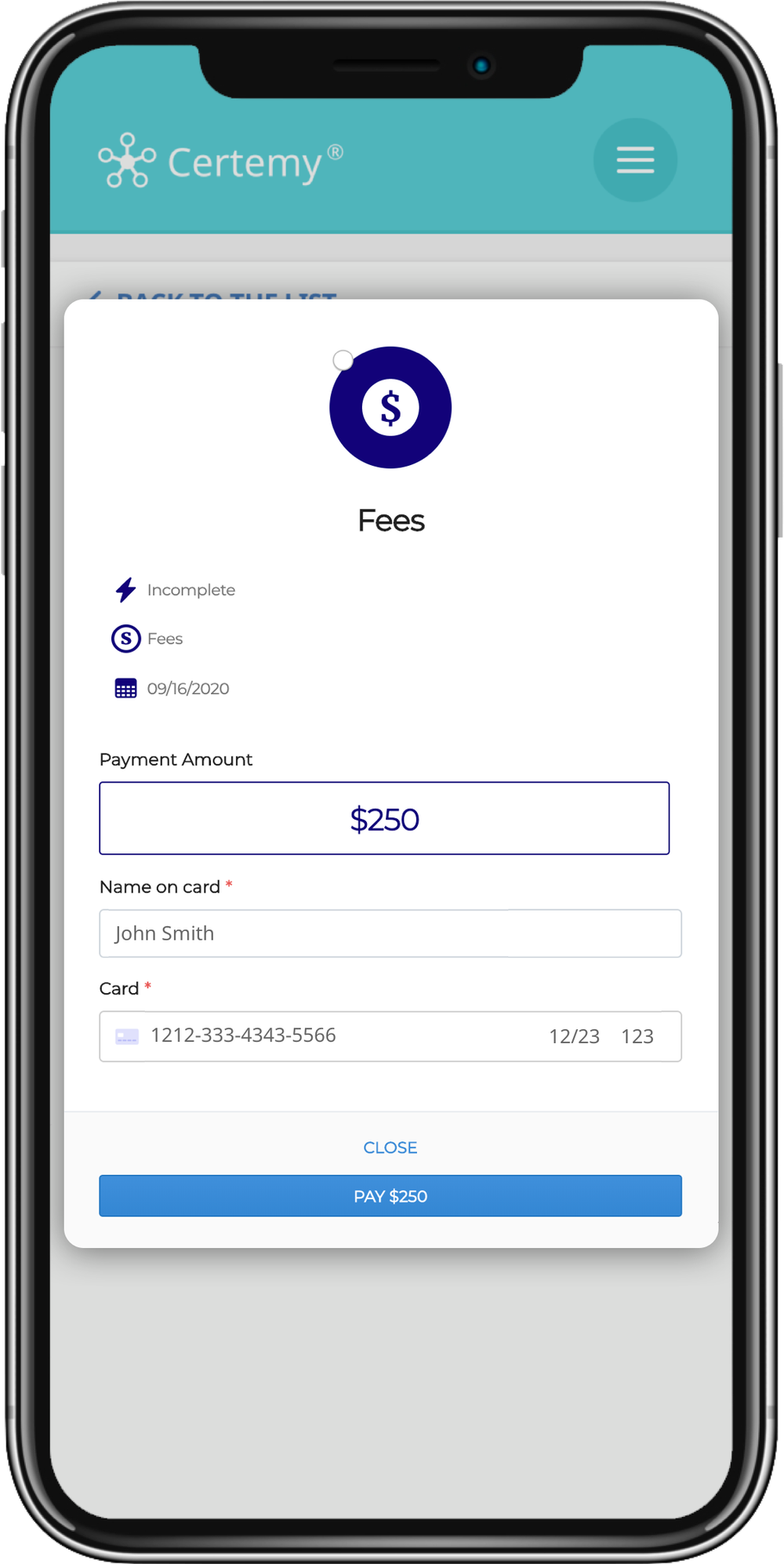
Task: Submit payment with Pay $250 button
Action: pyautogui.click(x=390, y=1196)
